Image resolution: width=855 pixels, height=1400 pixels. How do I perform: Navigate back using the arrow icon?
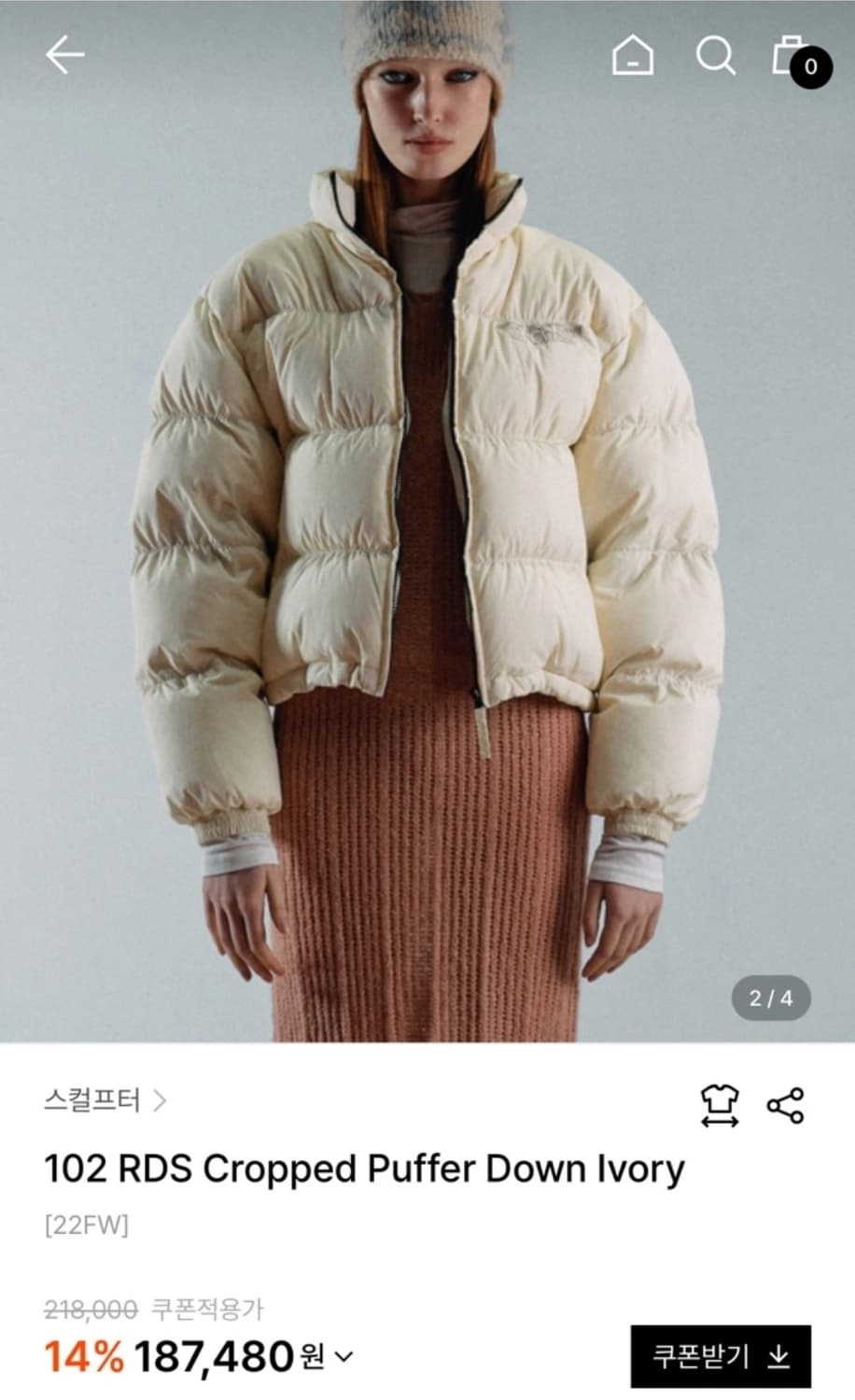pyautogui.click(x=63, y=56)
